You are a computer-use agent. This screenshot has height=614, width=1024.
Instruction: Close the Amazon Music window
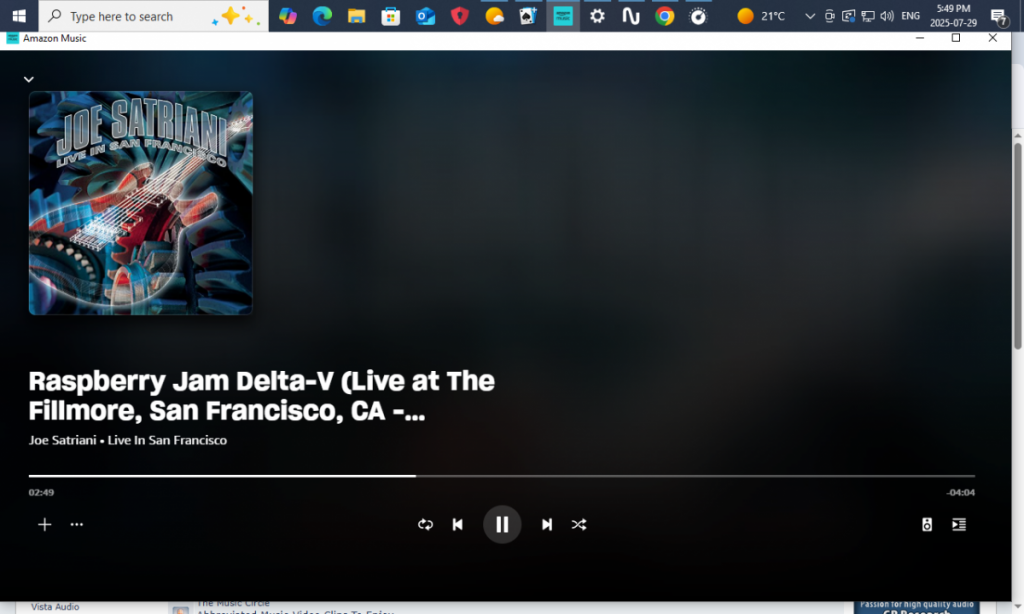[992, 38]
